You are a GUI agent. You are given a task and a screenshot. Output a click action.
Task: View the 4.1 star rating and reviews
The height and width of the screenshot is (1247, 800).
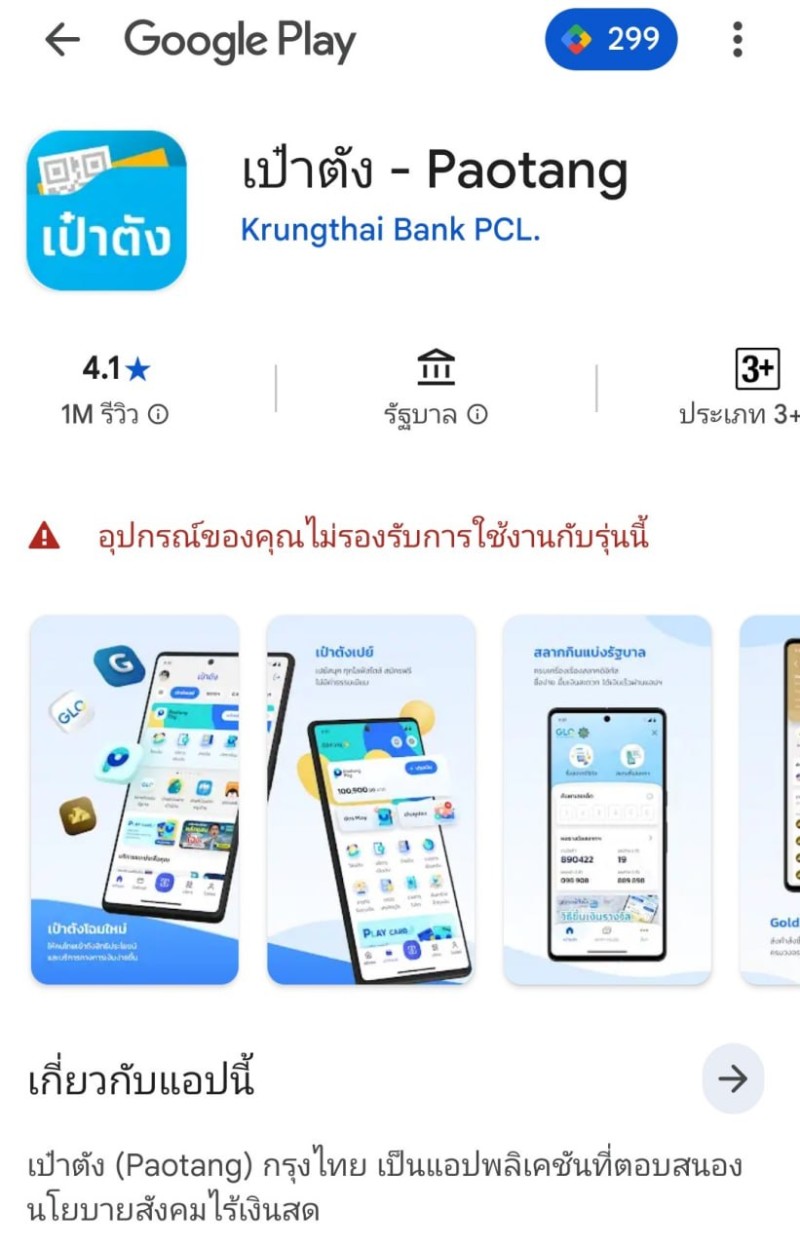(115, 389)
